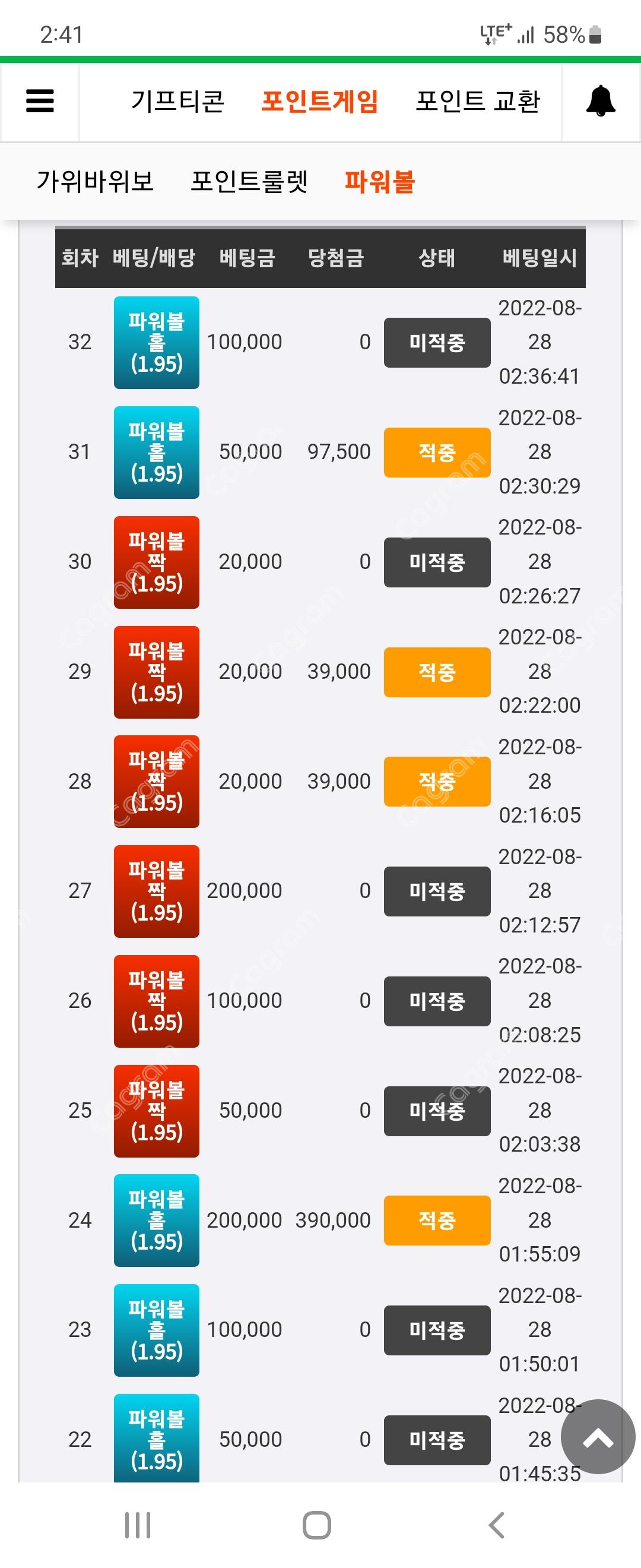Select the 파워볼 sub-tab
The width and height of the screenshot is (641, 1568).
[x=379, y=181]
